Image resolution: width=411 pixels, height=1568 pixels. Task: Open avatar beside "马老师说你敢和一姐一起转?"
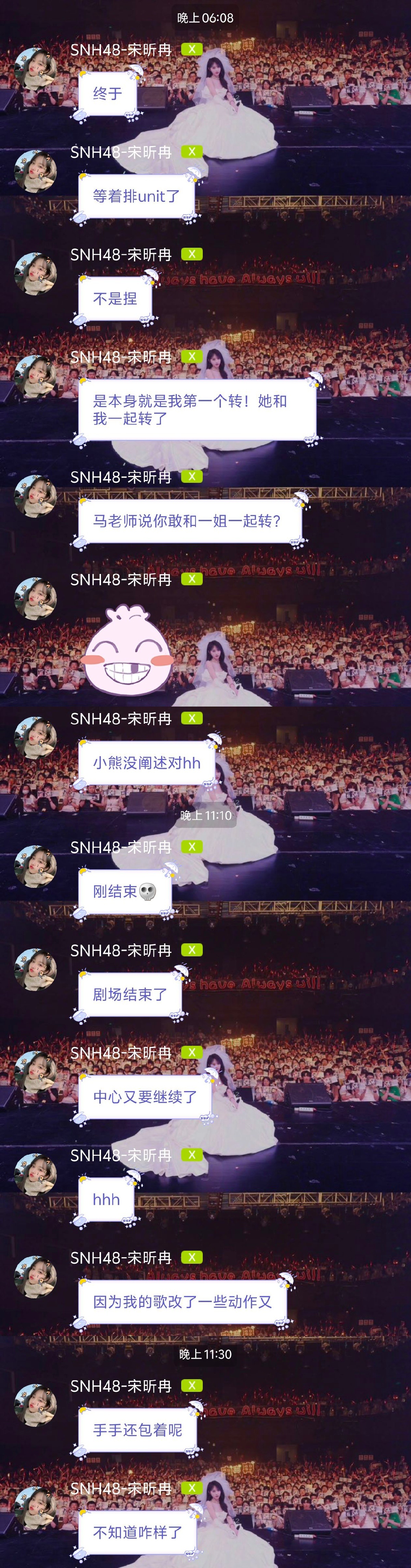35,496
